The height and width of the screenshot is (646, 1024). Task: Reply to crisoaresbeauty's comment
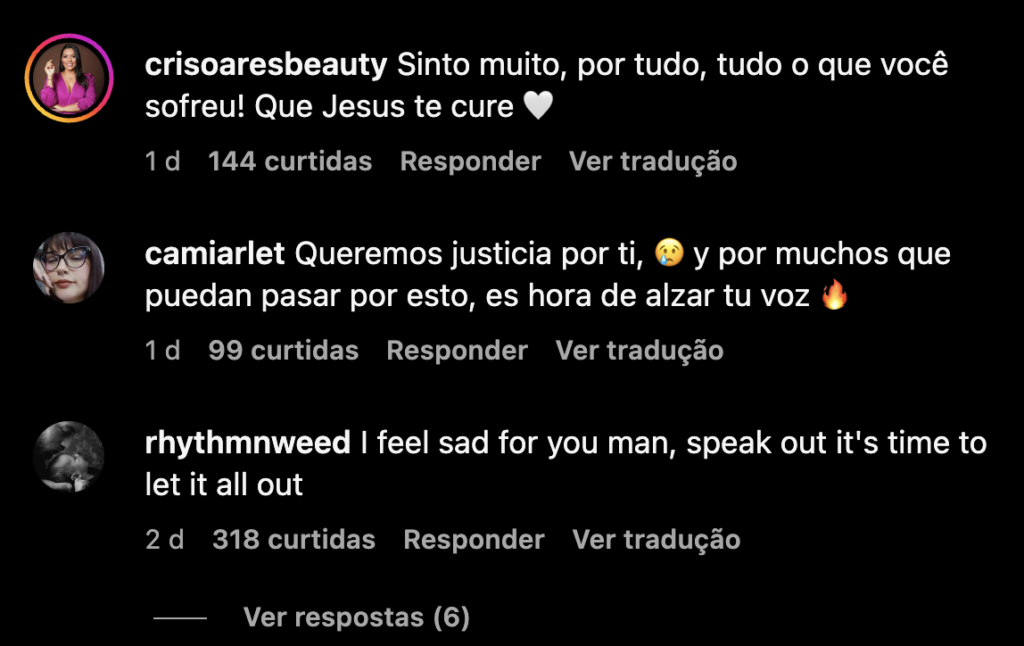coord(470,161)
